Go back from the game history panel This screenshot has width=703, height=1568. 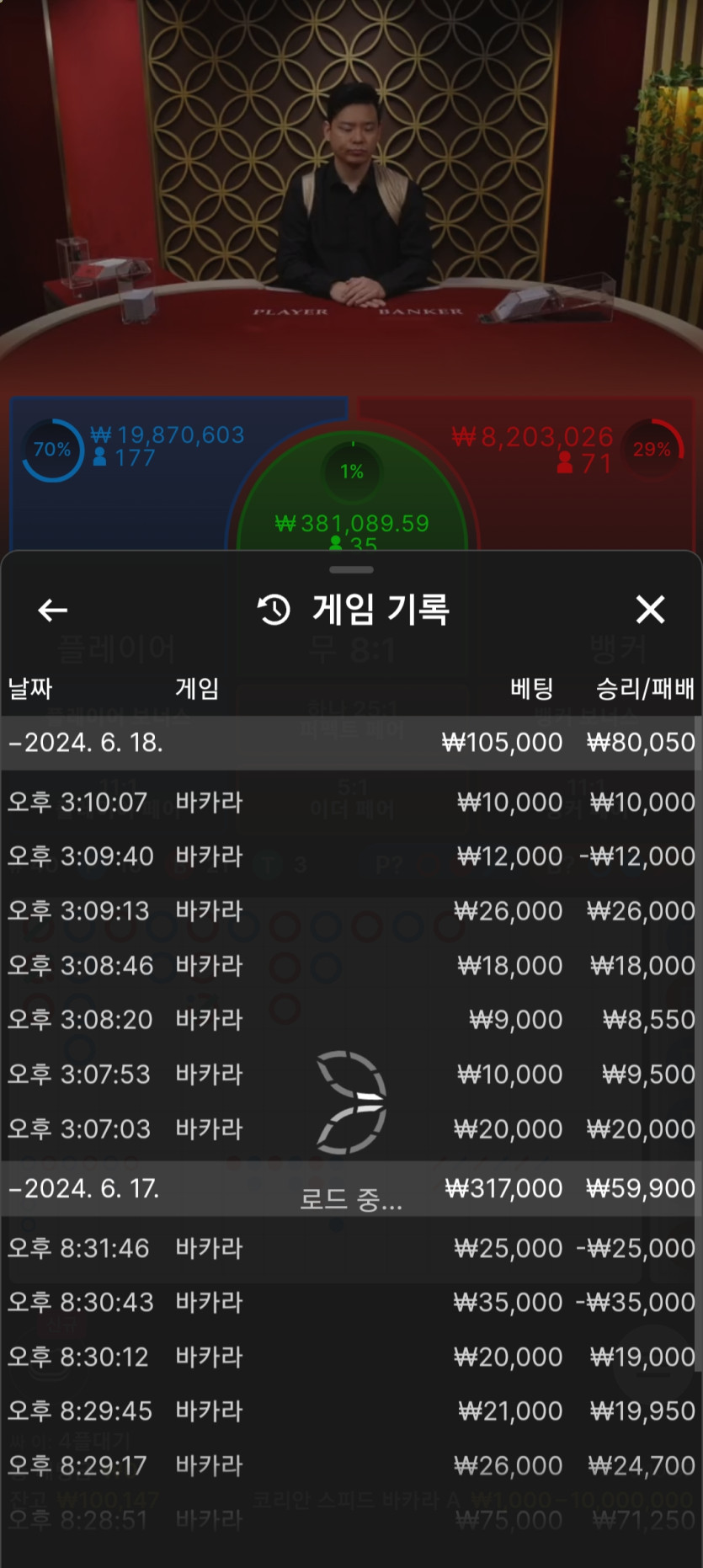[52, 610]
